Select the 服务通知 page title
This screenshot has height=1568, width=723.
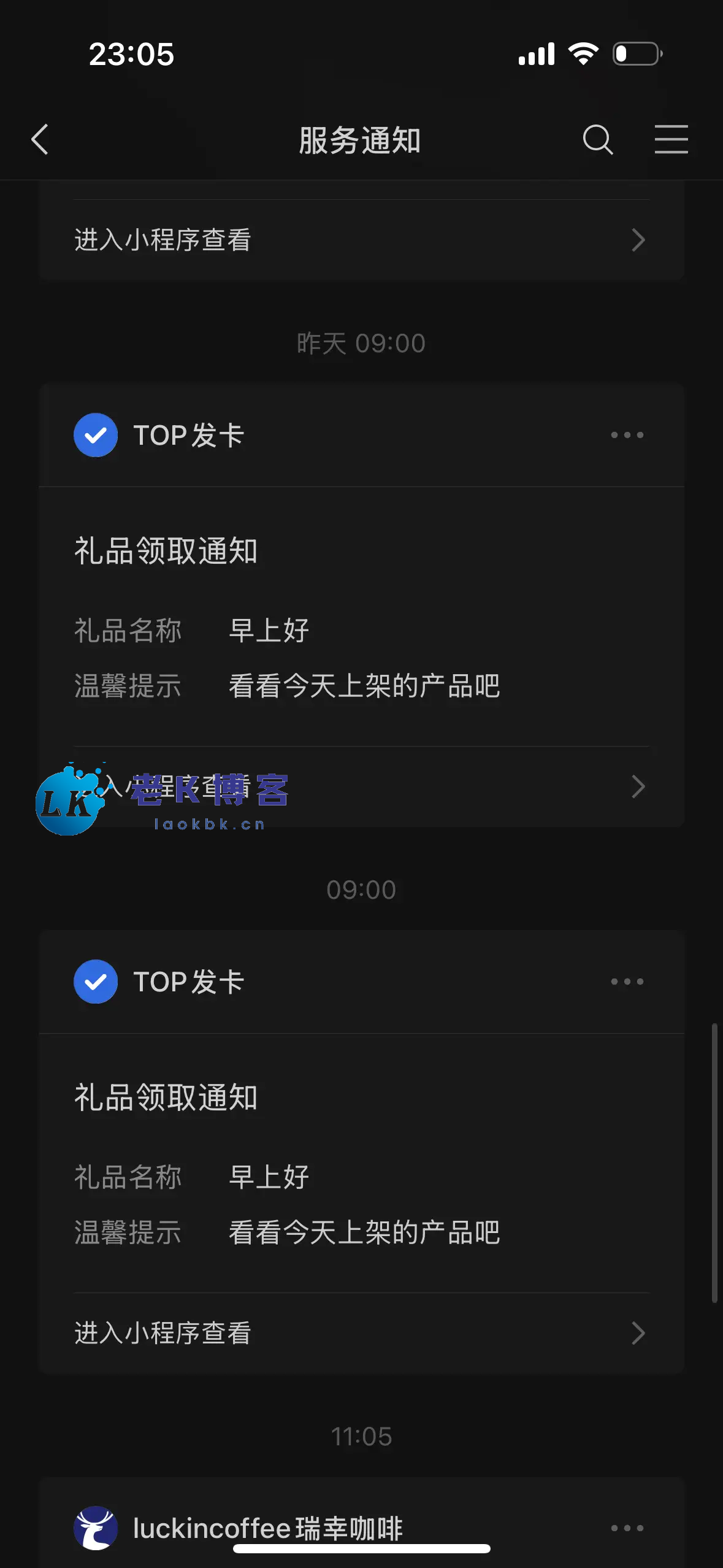[x=361, y=140]
